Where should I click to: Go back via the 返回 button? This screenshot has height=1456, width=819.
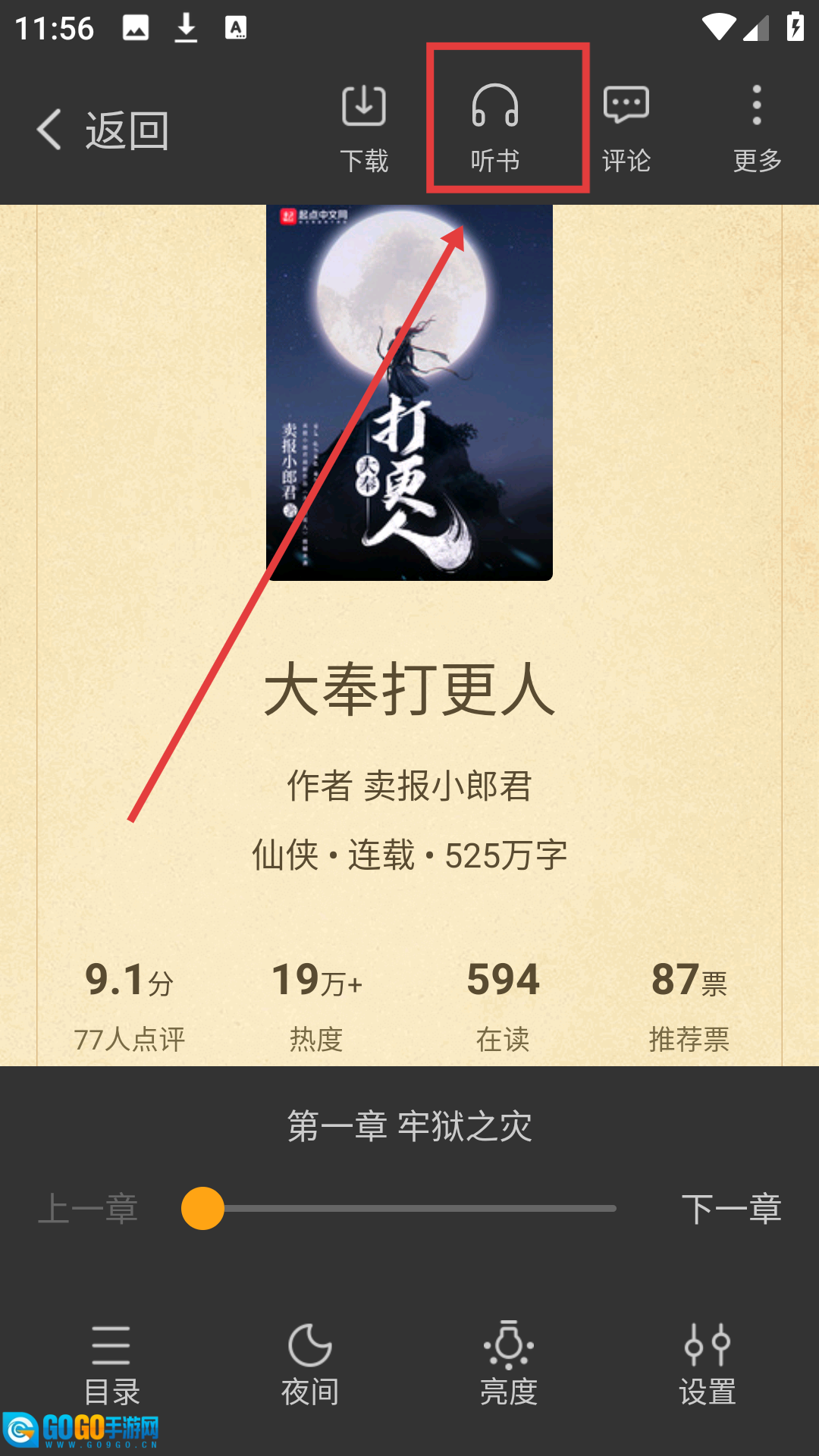(102, 129)
